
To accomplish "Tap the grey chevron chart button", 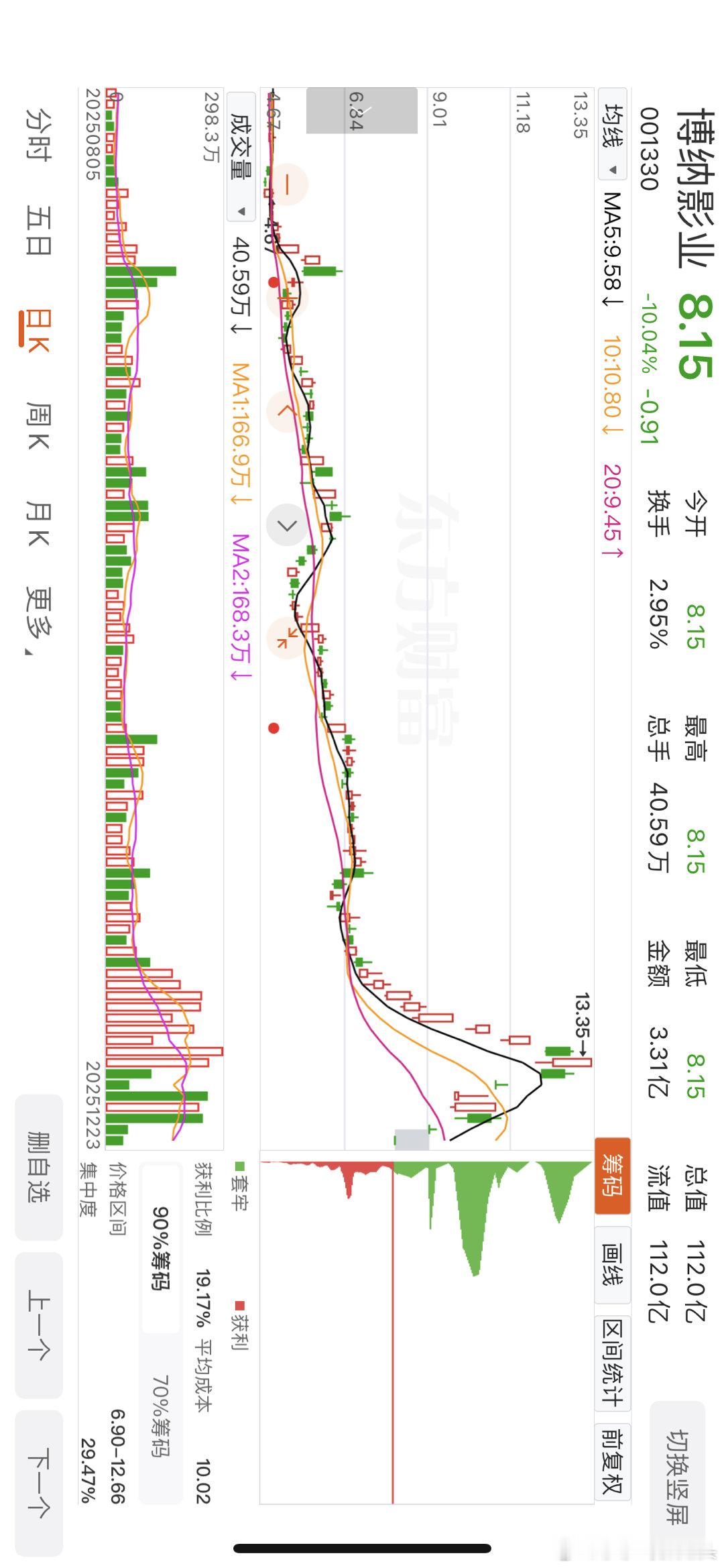I will [287, 525].
